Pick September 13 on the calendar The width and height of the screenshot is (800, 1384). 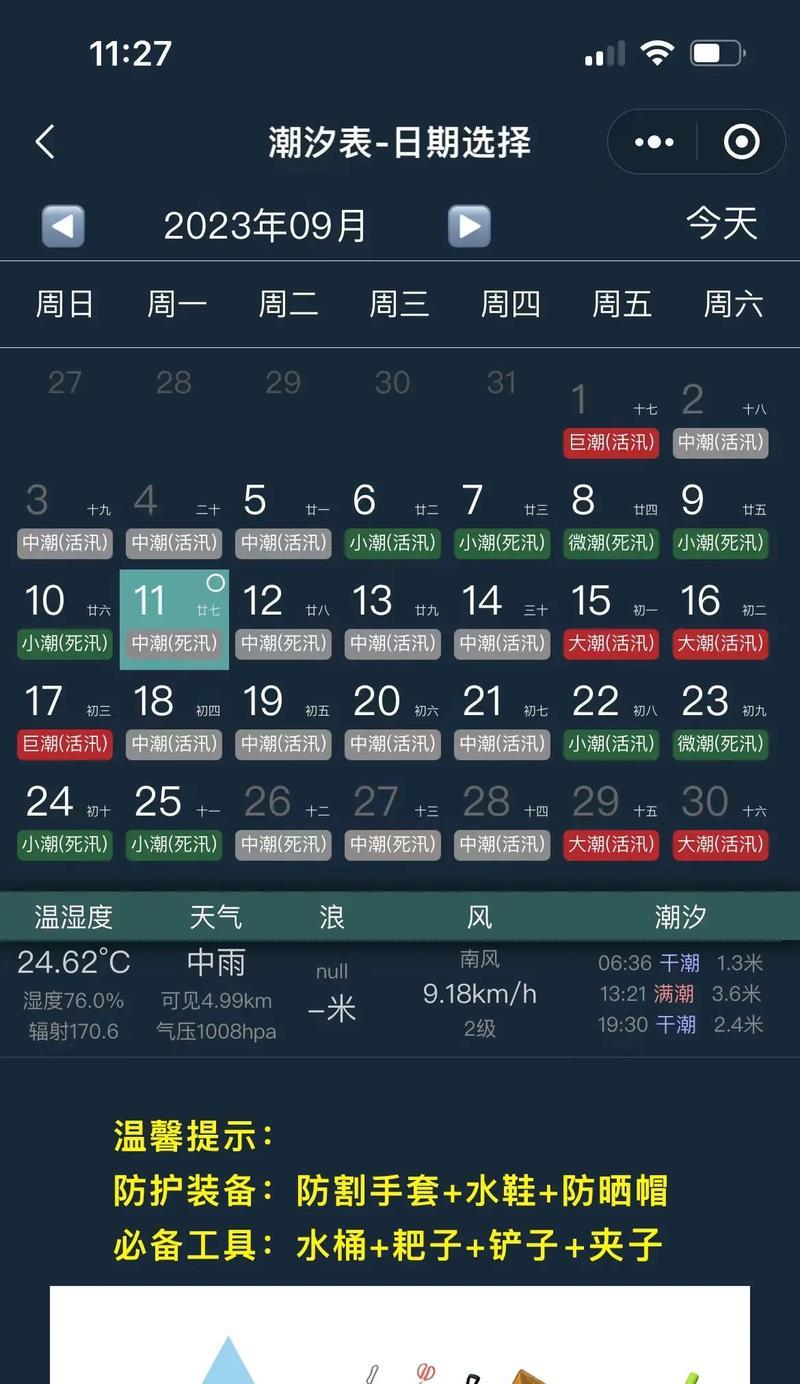tap(393, 619)
